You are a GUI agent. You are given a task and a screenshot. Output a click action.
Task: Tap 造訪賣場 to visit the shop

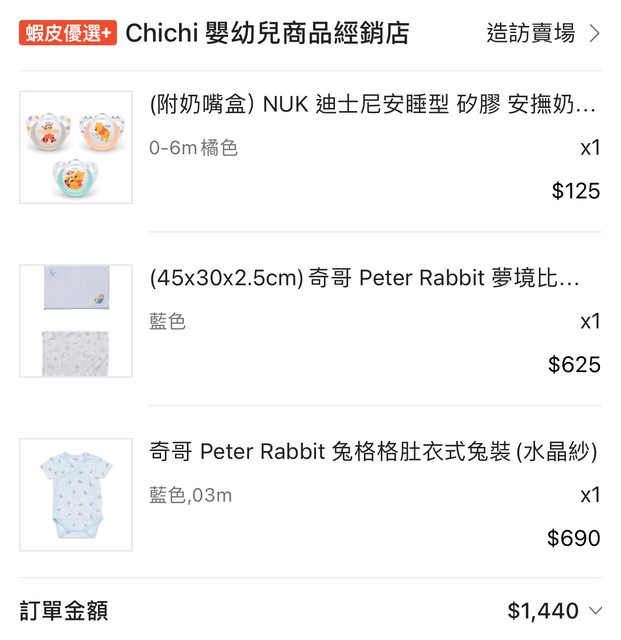(543, 33)
